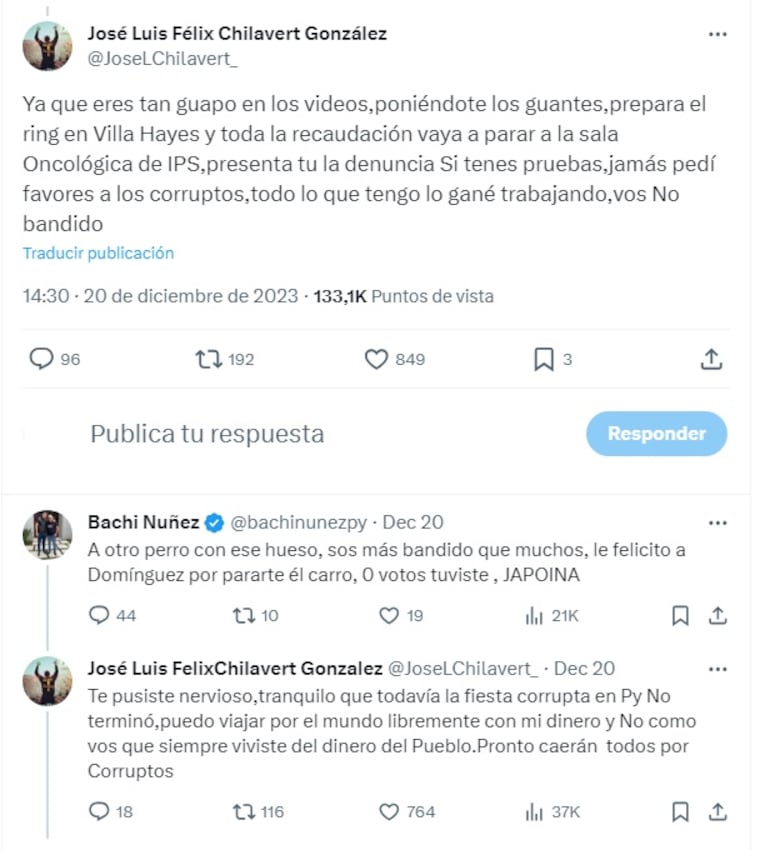Like the main post with 849 likes
The height and width of the screenshot is (850, 770).
[x=376, y=359]
